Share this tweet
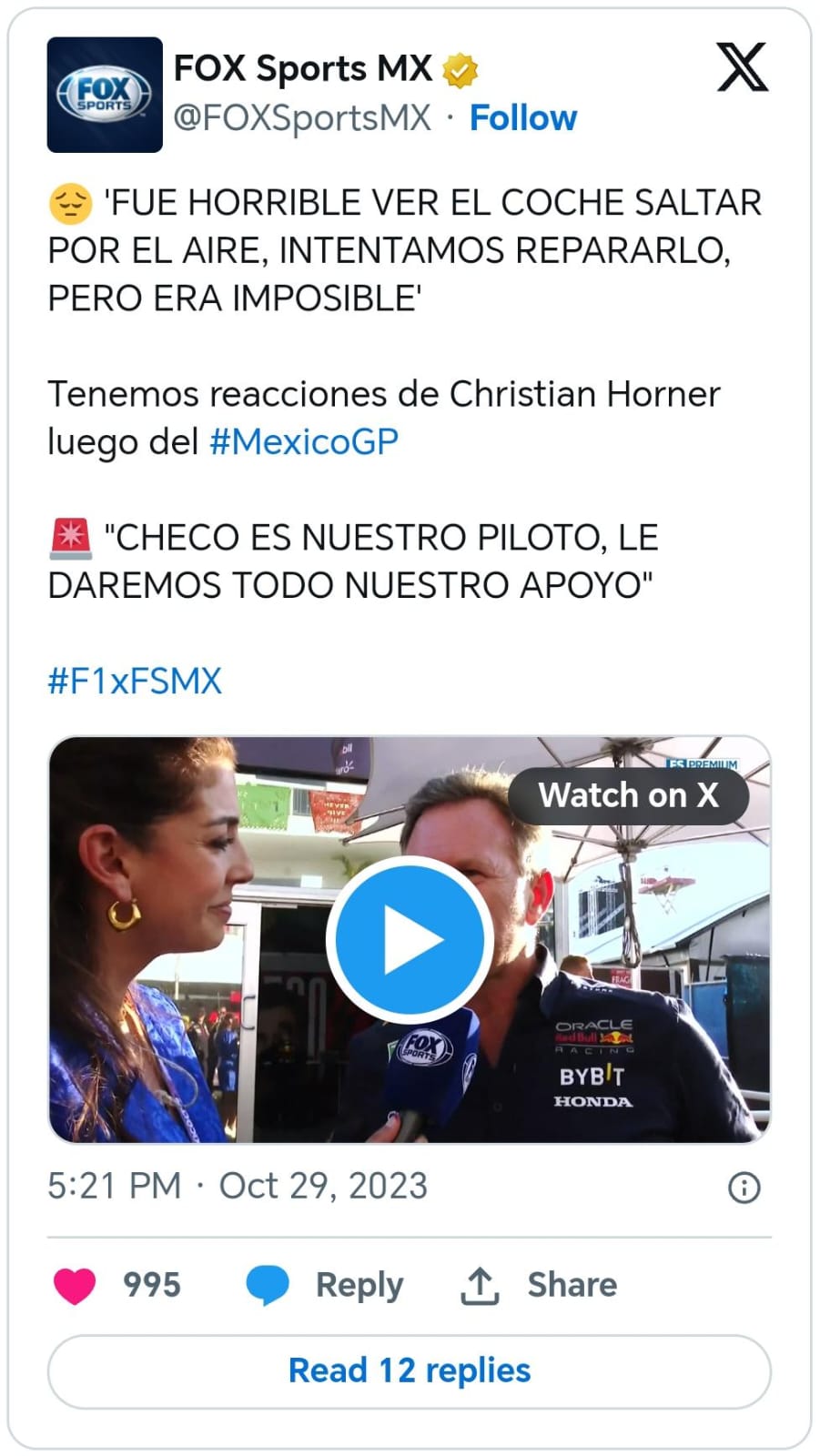Image resolution: width=820 pixels, height=1456 pixels. [x=540, y=1285]
